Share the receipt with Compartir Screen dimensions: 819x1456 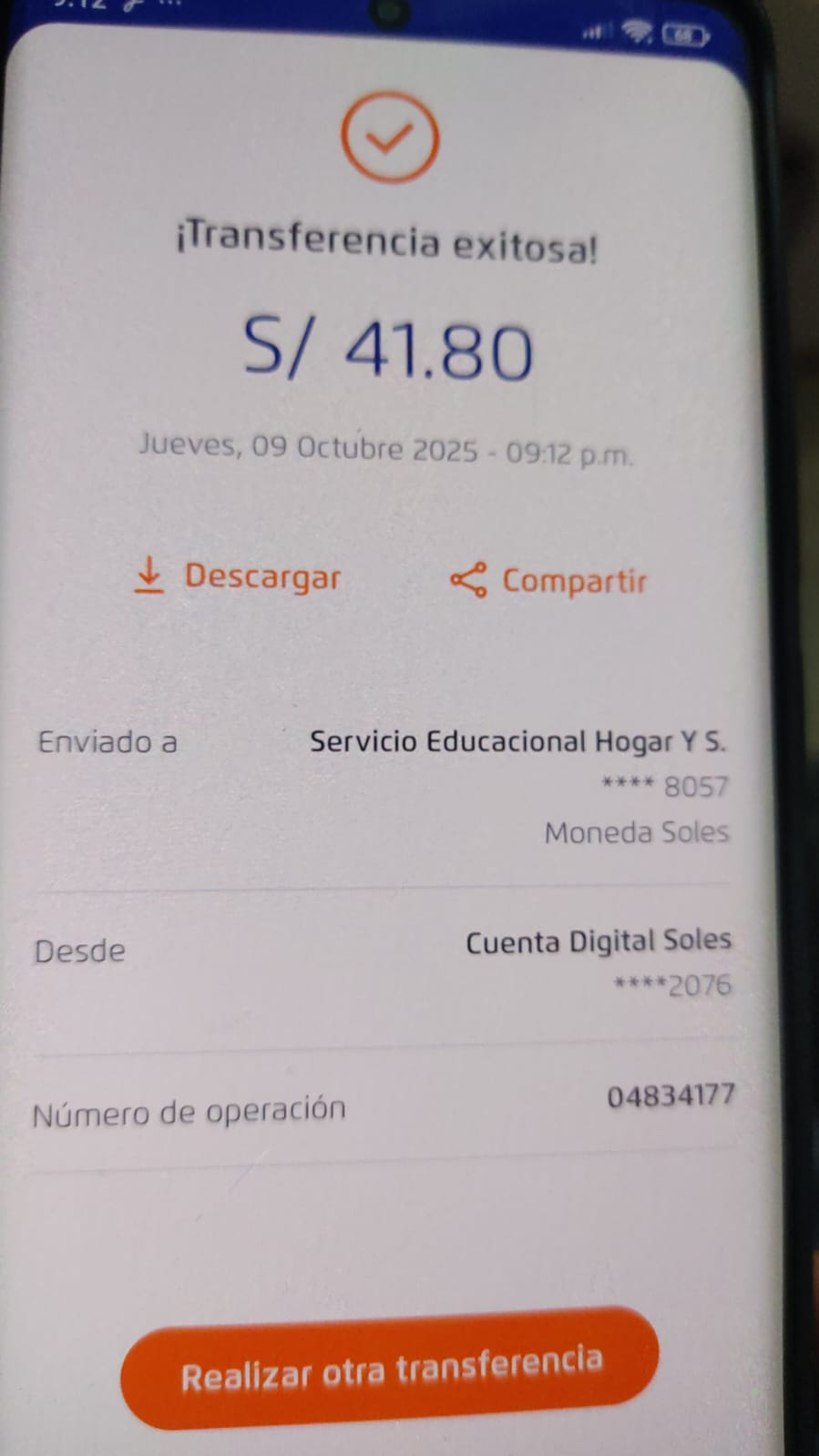[x=549, y=580]
